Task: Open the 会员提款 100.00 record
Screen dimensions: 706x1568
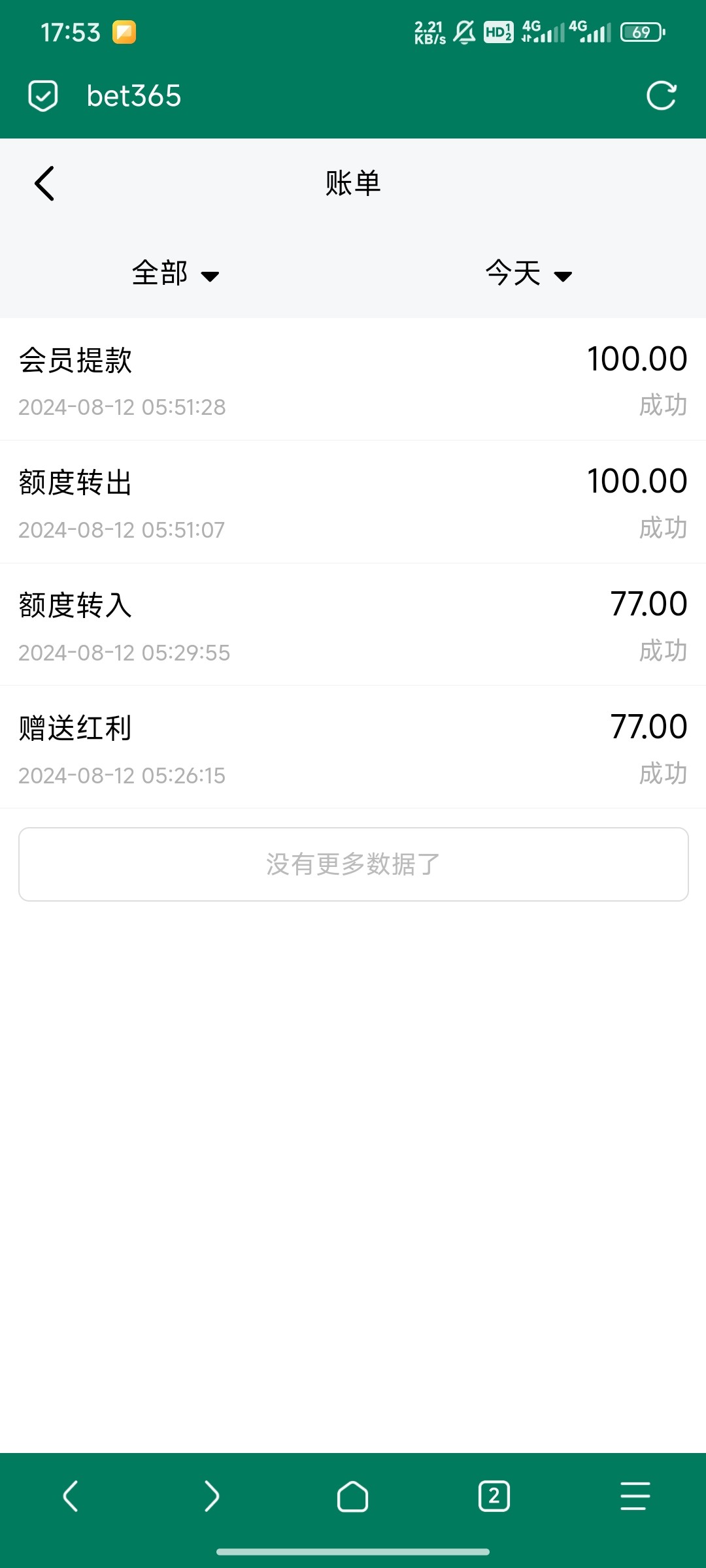Action: 353,380
